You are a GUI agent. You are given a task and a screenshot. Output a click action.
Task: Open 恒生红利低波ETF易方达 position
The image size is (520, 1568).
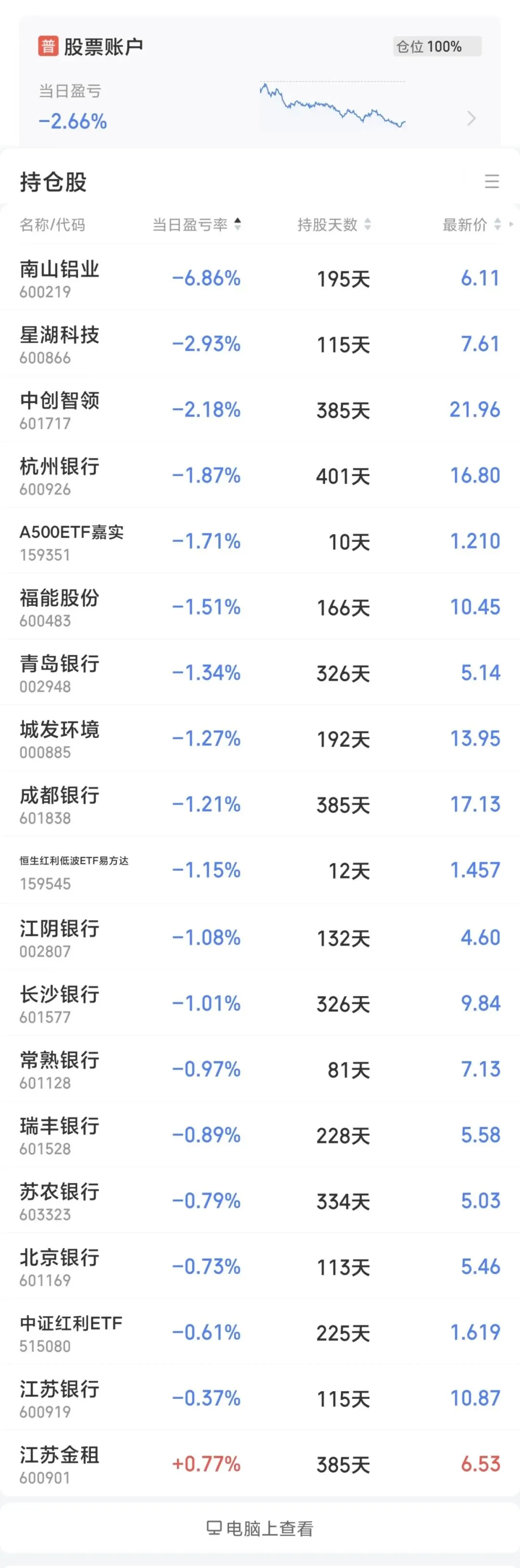260,870
